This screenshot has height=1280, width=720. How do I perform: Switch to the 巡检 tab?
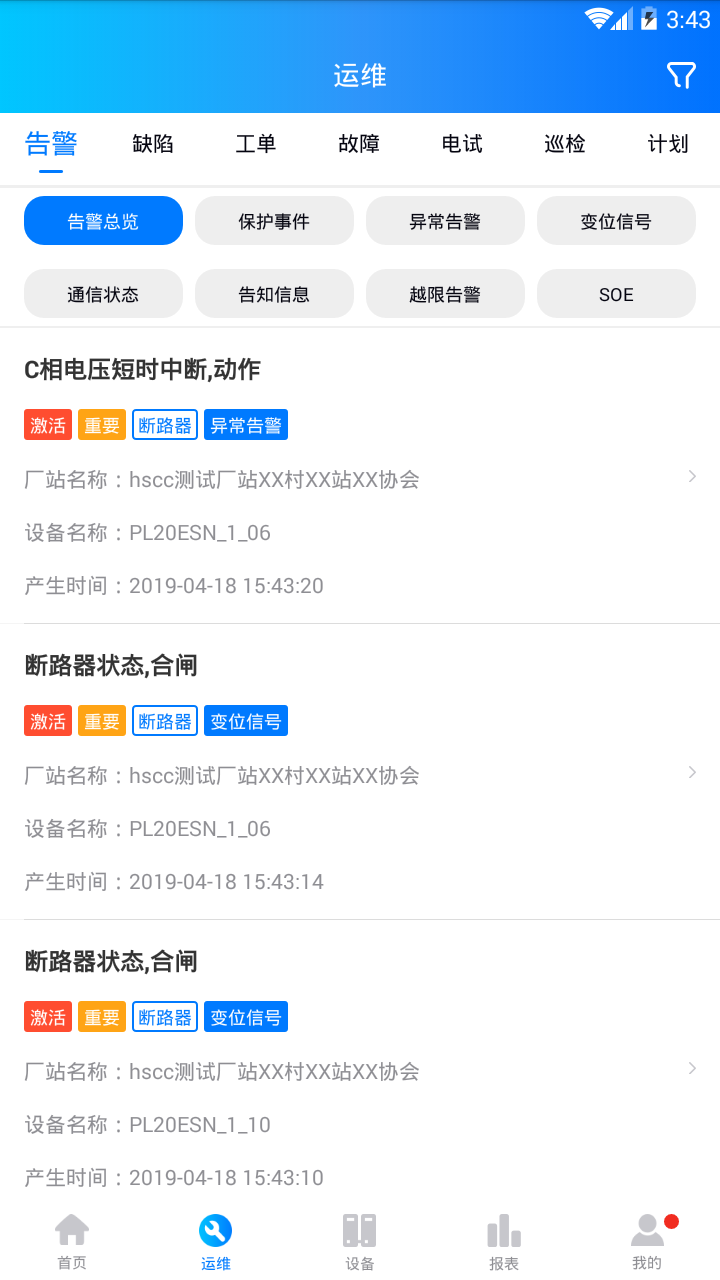pos(564,143)
